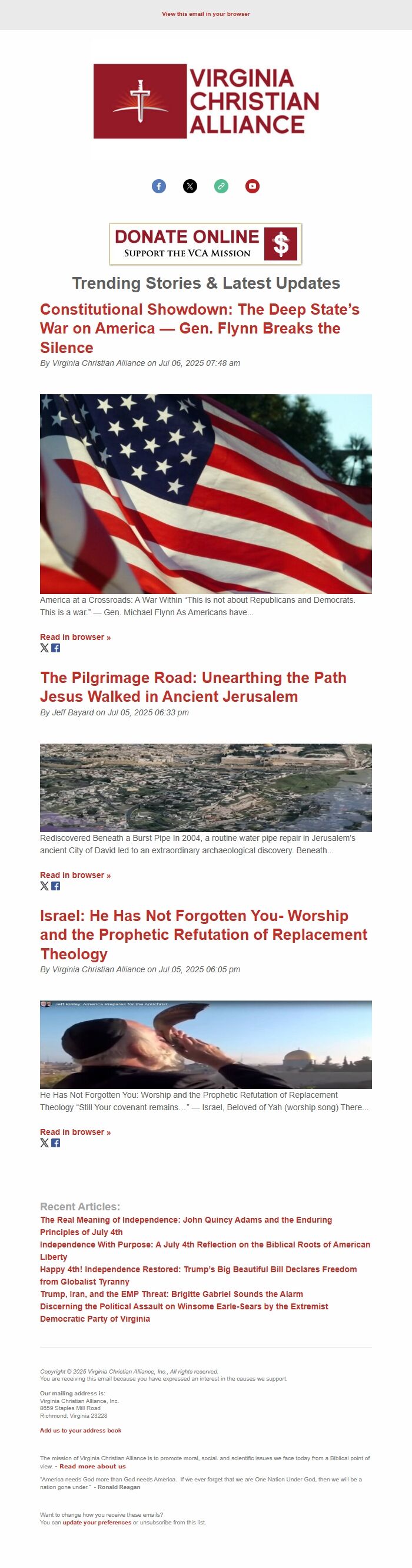Viewport: 412px width, 1568px height.
Task: Open the American flag article image
Action: click(205, 494)
